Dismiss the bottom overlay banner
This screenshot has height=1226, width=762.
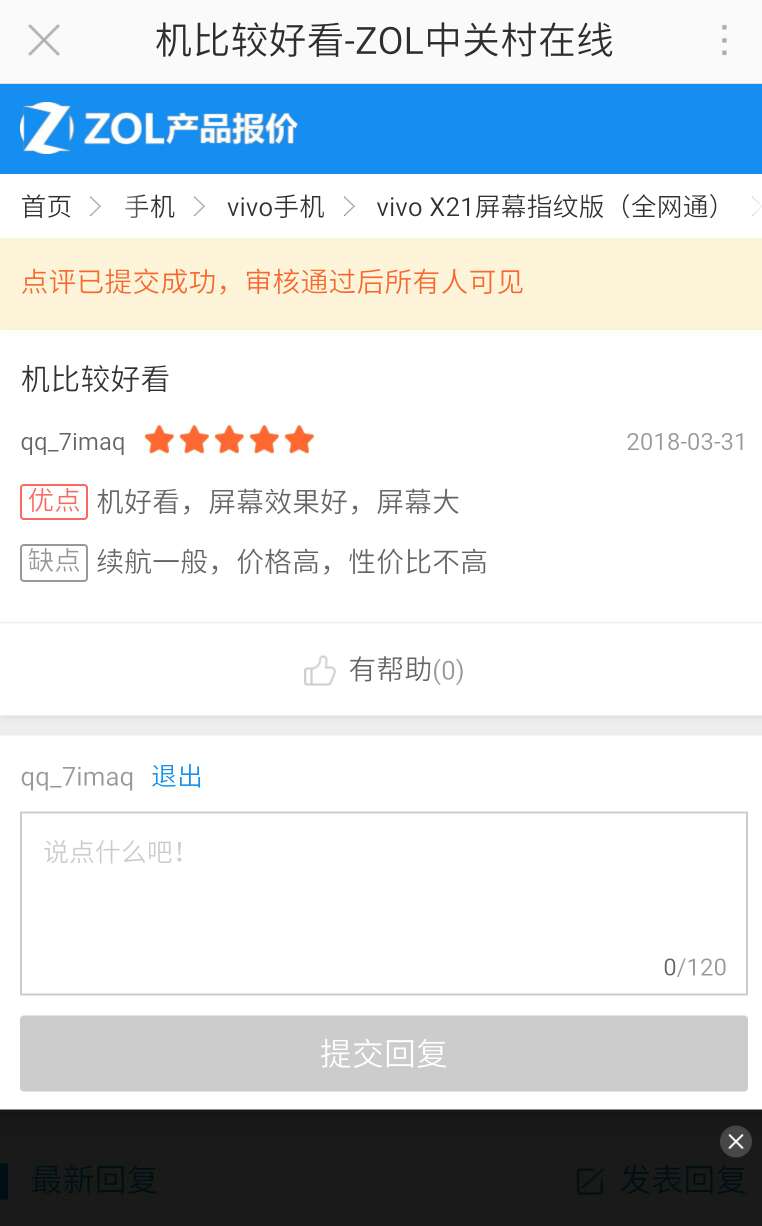(x=735, y=1141)
